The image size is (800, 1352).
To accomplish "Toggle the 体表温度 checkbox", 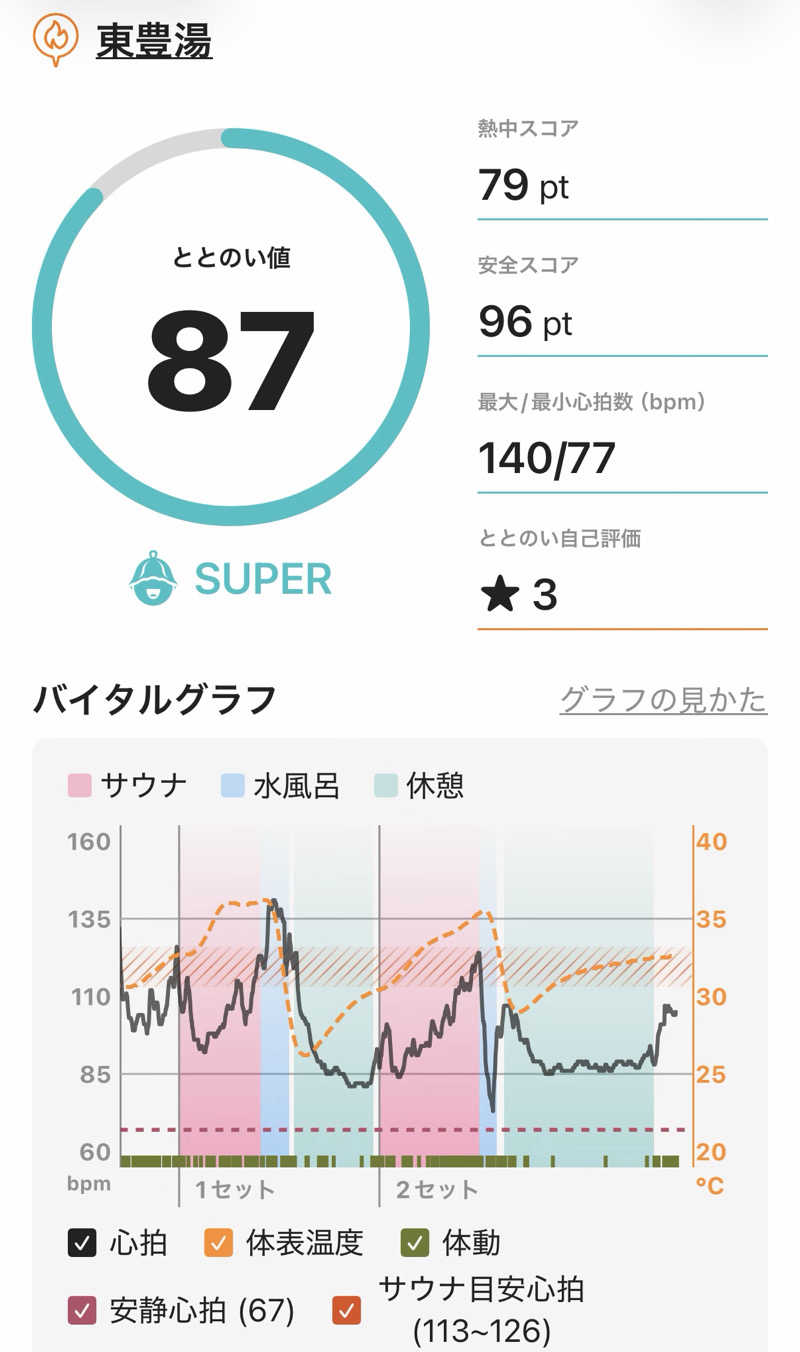I will (219, 1243).
